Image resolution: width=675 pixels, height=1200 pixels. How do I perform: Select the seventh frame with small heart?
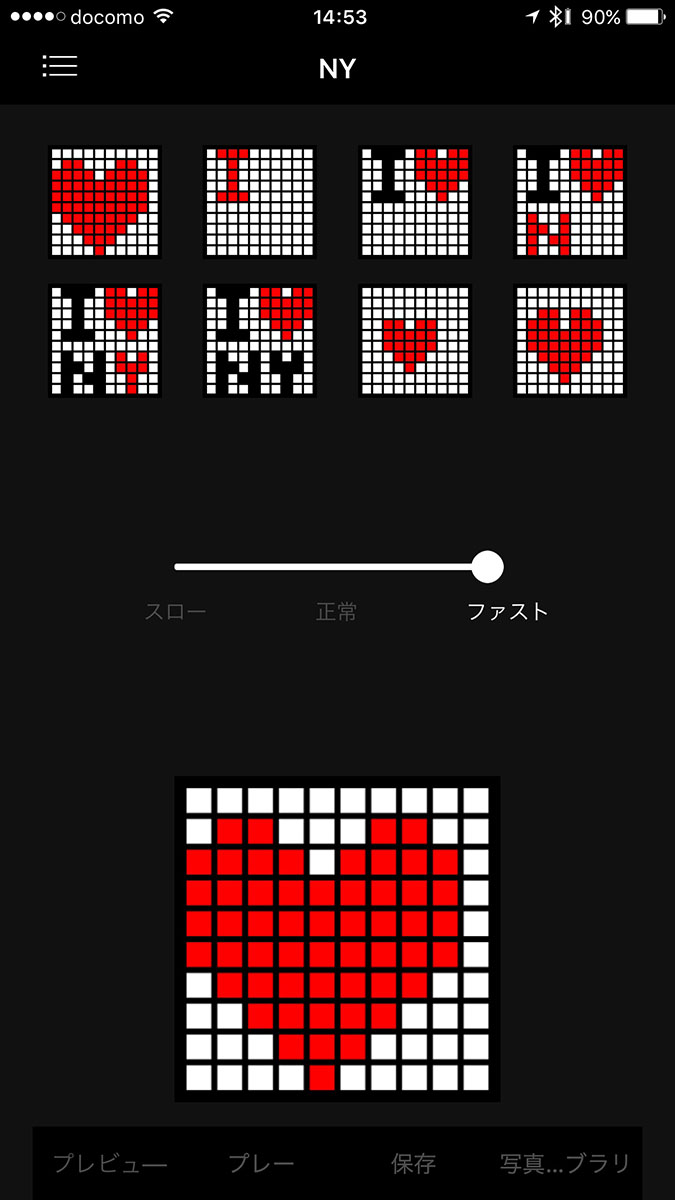pos(415,341)
